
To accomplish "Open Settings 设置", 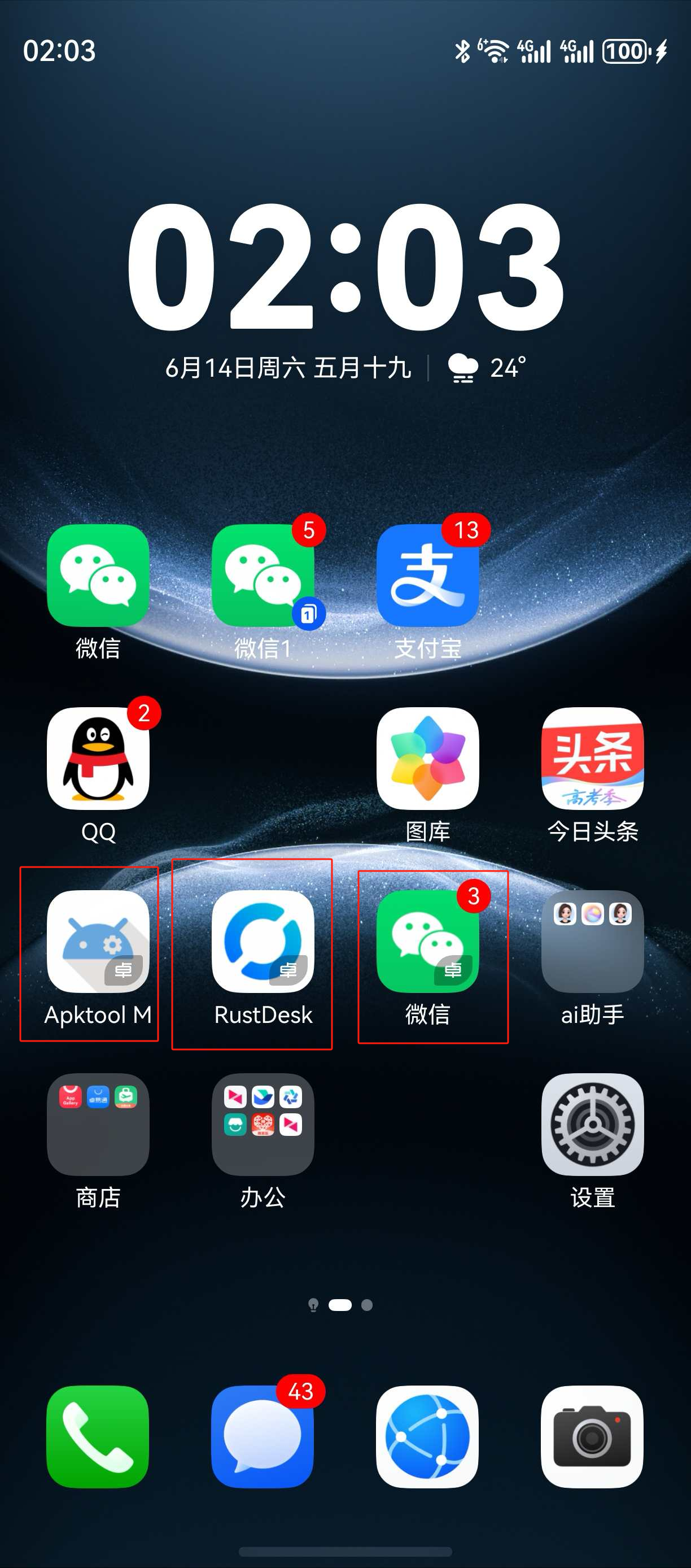I will 592,1124.
